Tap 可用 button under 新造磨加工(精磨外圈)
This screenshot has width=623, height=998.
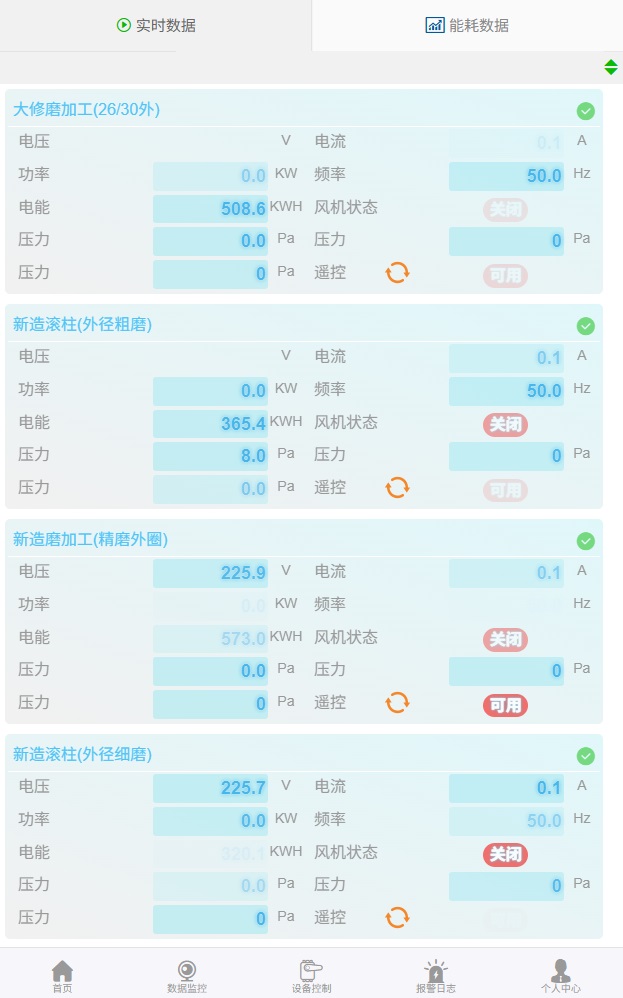click(x=505, y=705)
